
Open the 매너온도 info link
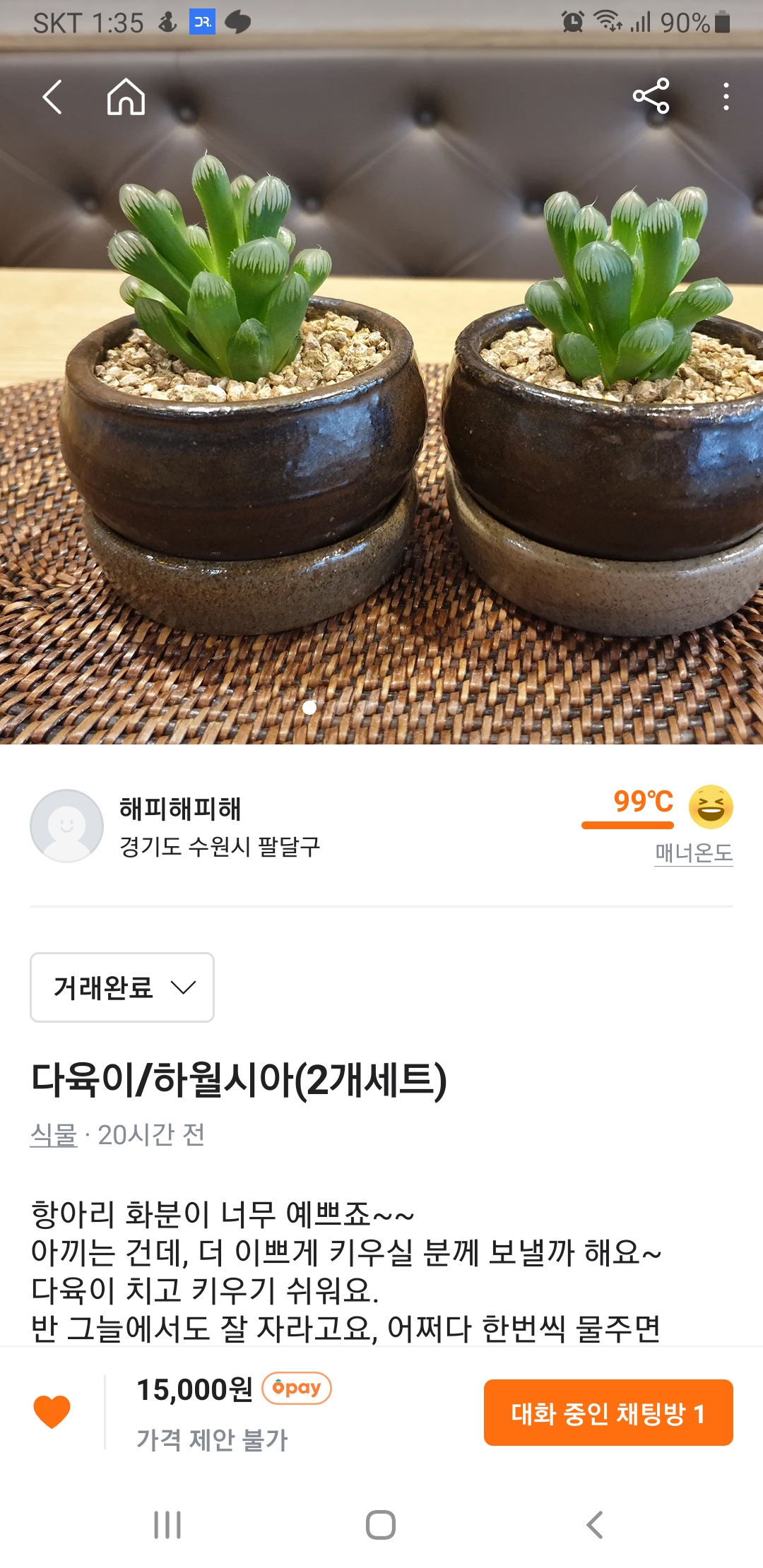coord(693,853)
